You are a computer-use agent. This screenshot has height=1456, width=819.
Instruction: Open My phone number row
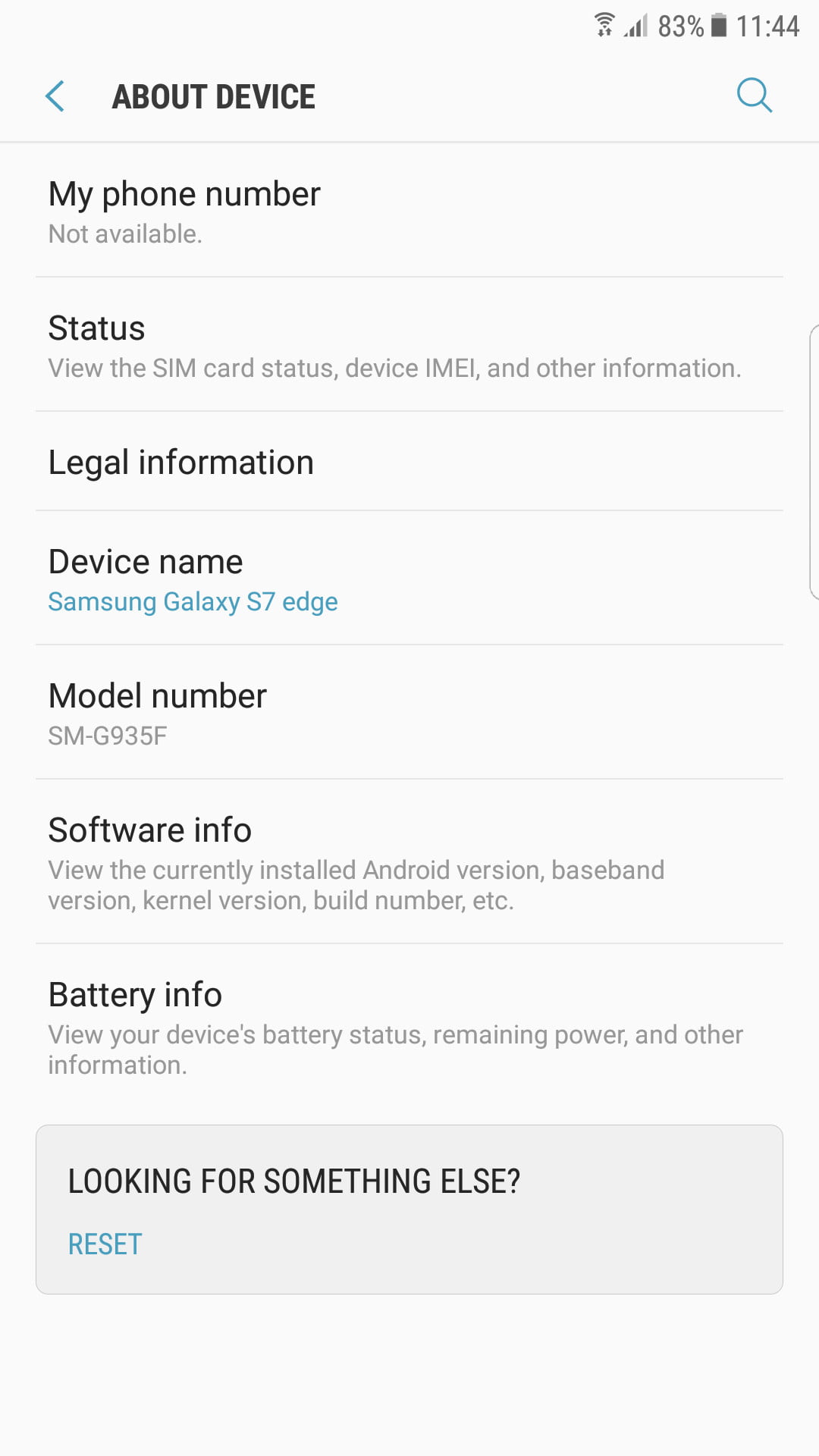point(409,211)
